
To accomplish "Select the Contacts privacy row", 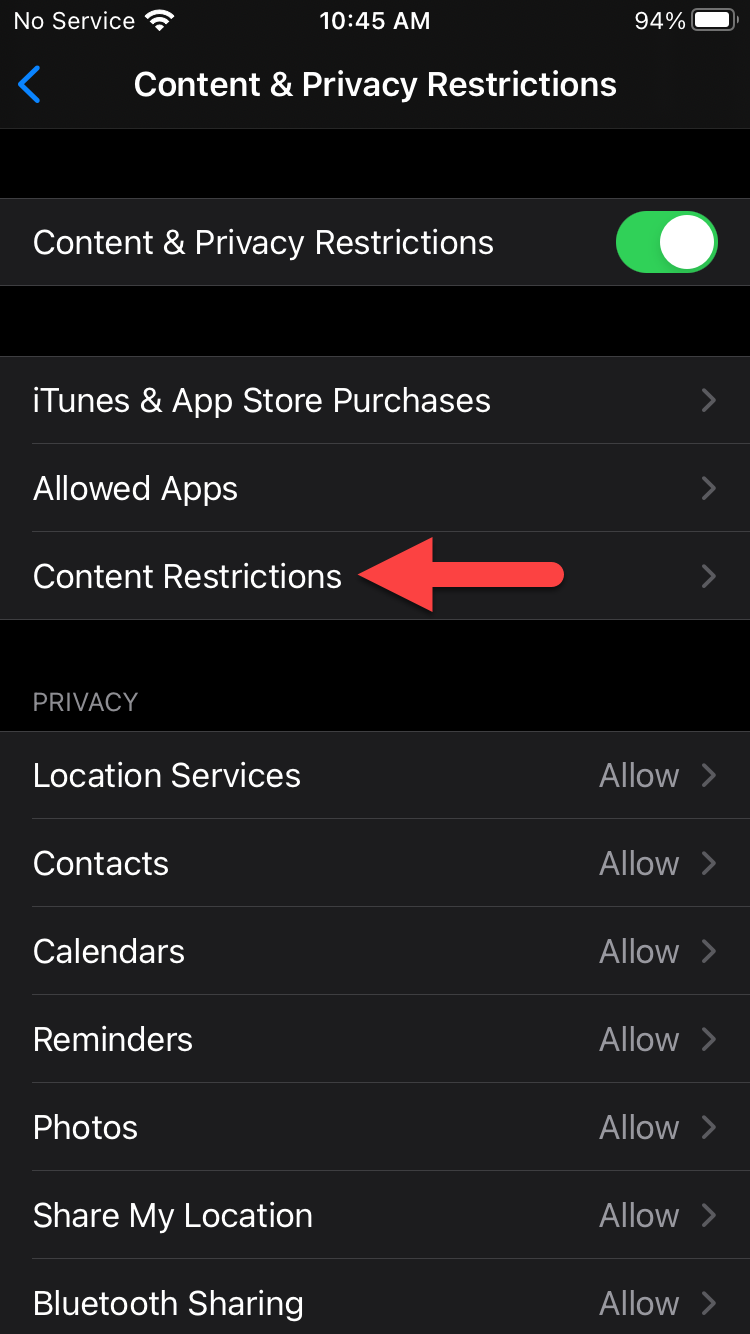I will tap(375, 864).
